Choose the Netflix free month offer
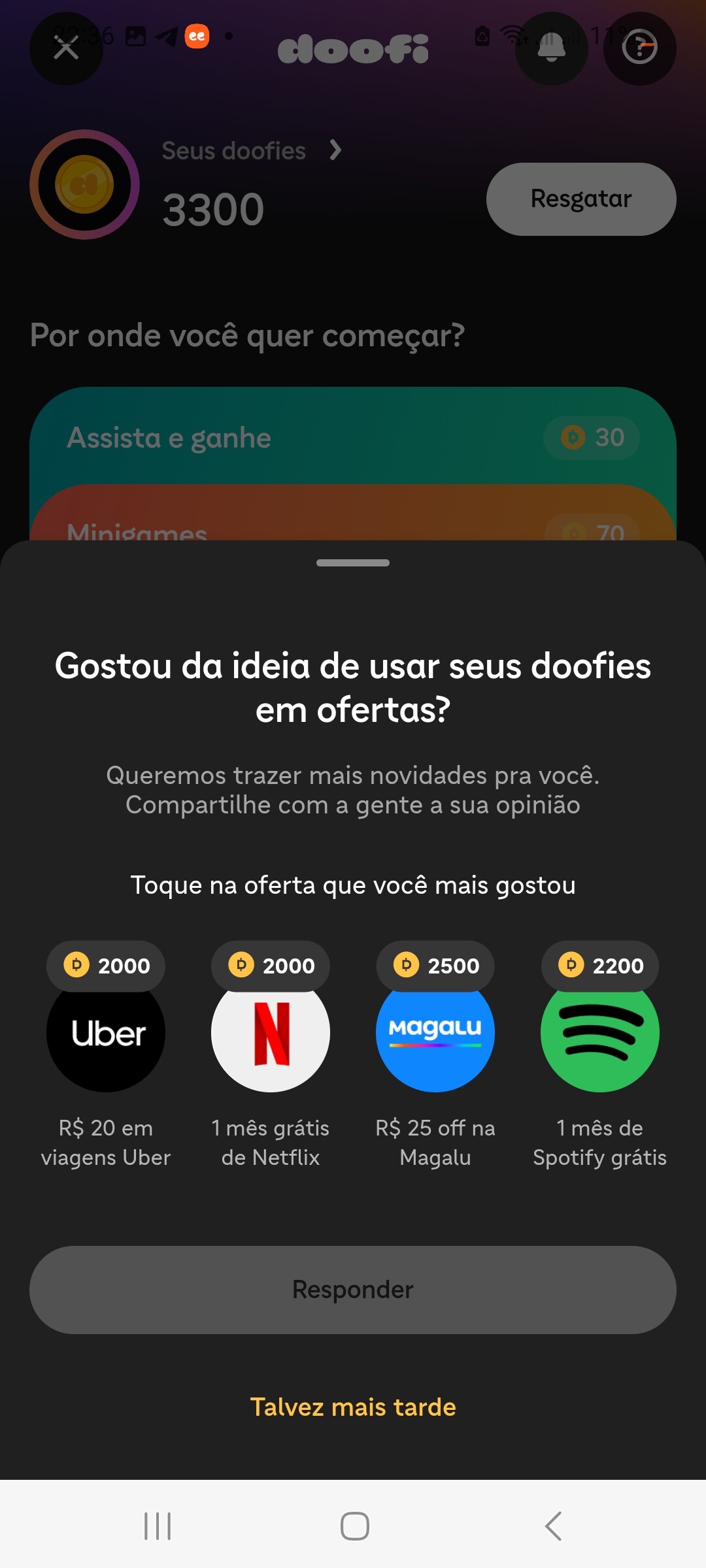The image size is (706, 1568). 271,1033
